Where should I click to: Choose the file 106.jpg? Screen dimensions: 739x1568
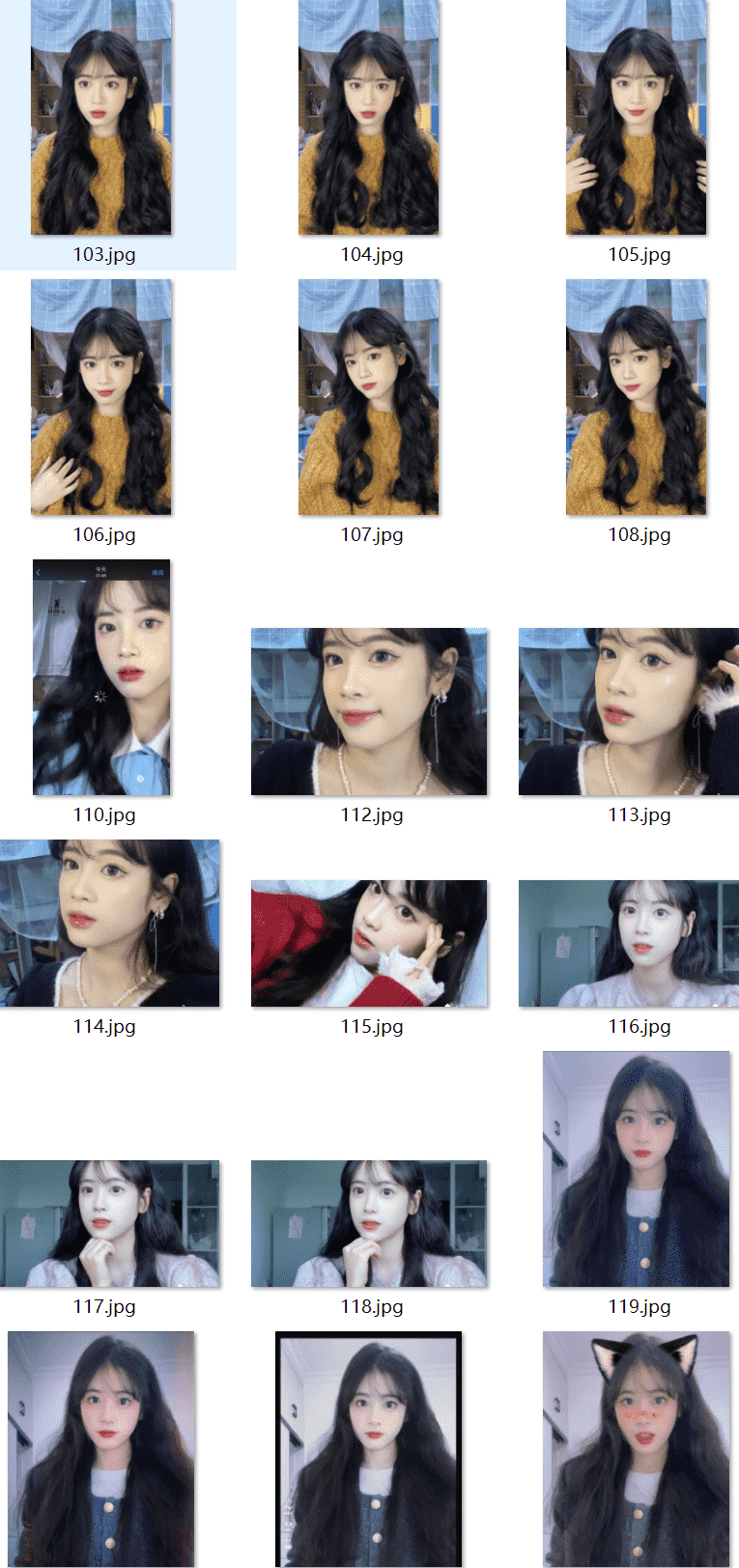click(101, 397)
